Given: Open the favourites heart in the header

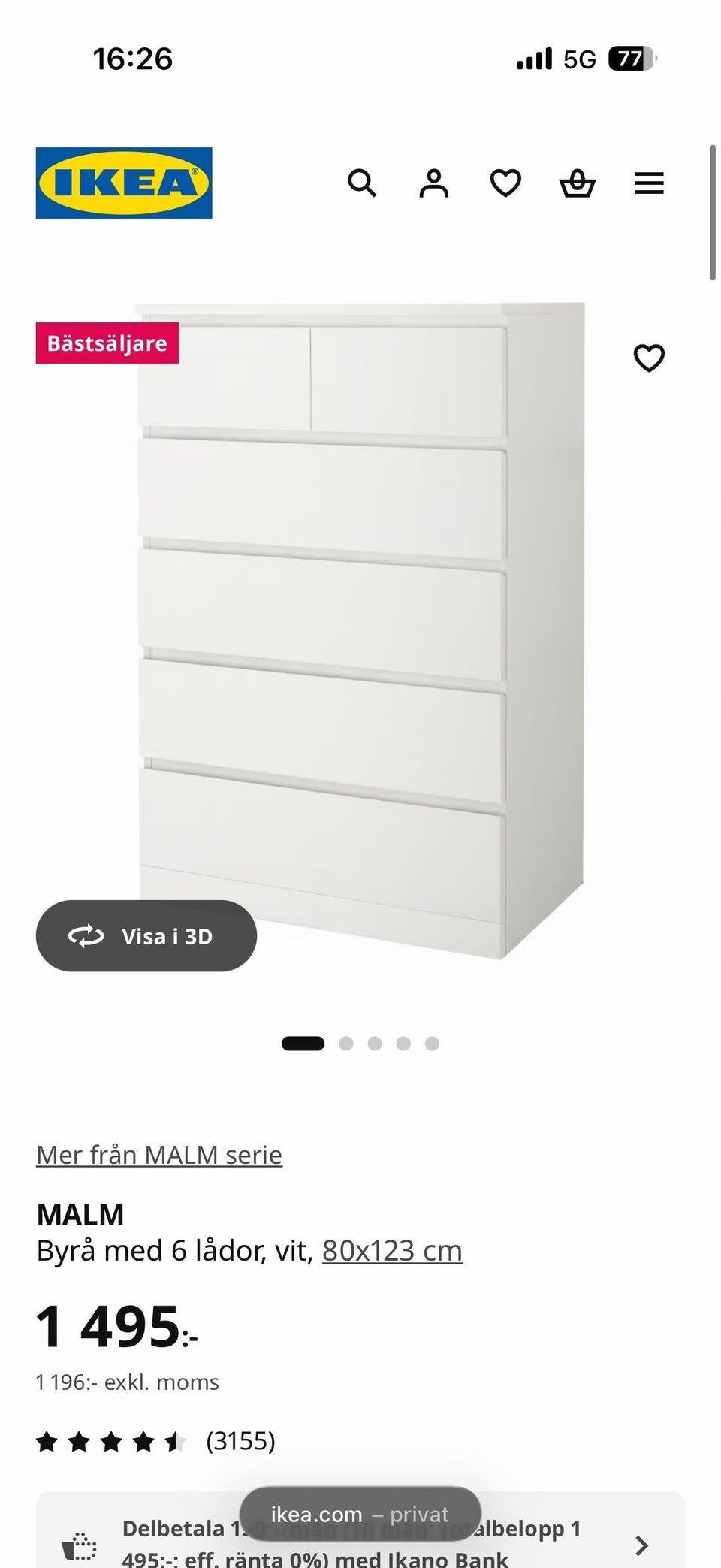Looking at the screenshot, I should (505, 183).
